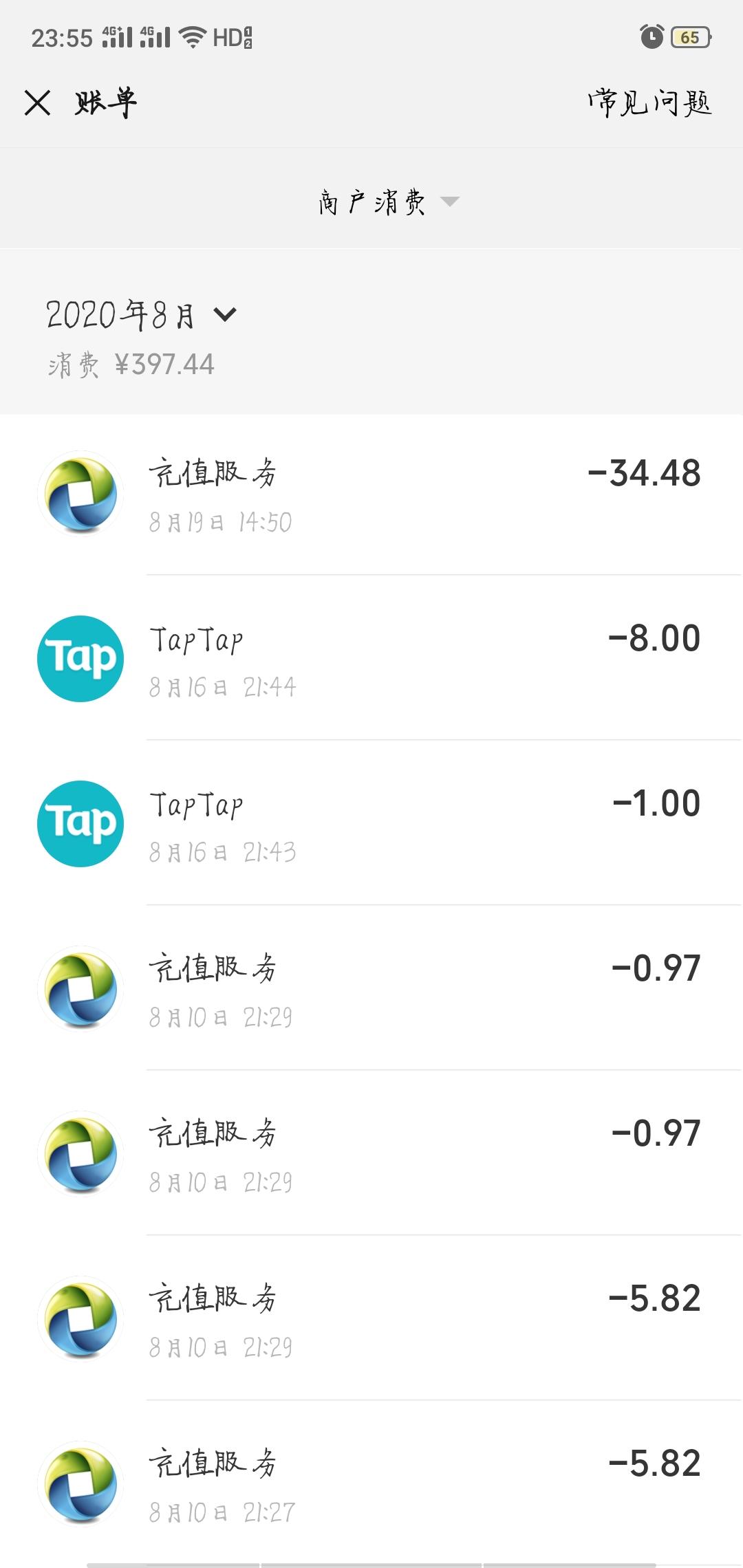Close the 账单 bill page
The width and height of the screenshot is (743, 1568).
[38, 103]
